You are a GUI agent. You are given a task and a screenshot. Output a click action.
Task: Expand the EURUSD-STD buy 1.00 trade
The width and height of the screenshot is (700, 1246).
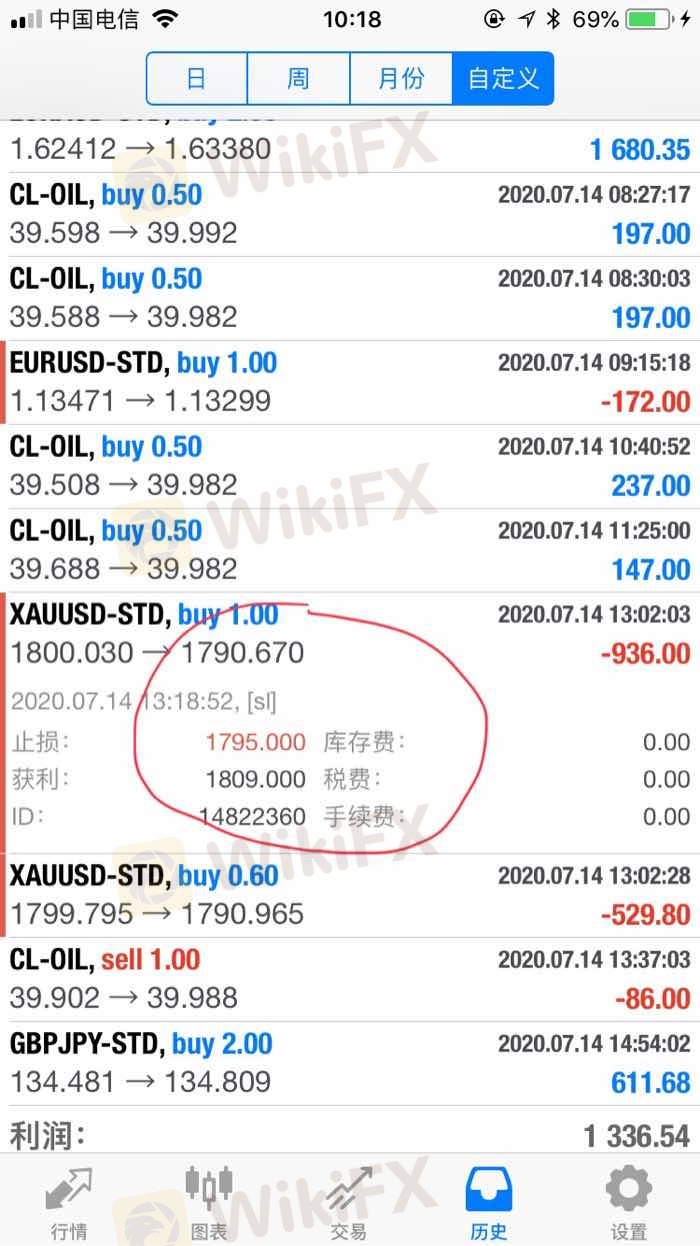(x=350, y=382)
